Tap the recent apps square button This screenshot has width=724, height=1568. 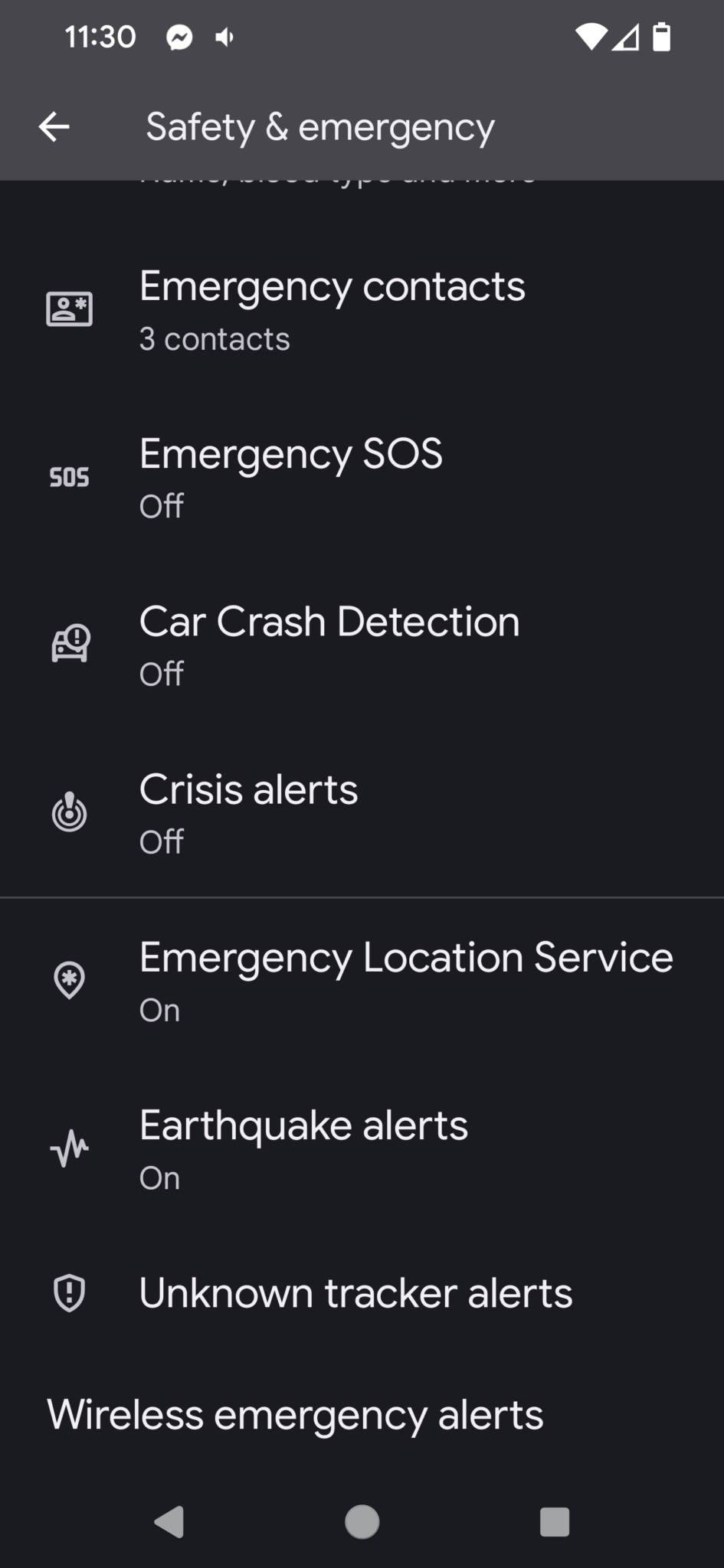[x=554, y=1522]
